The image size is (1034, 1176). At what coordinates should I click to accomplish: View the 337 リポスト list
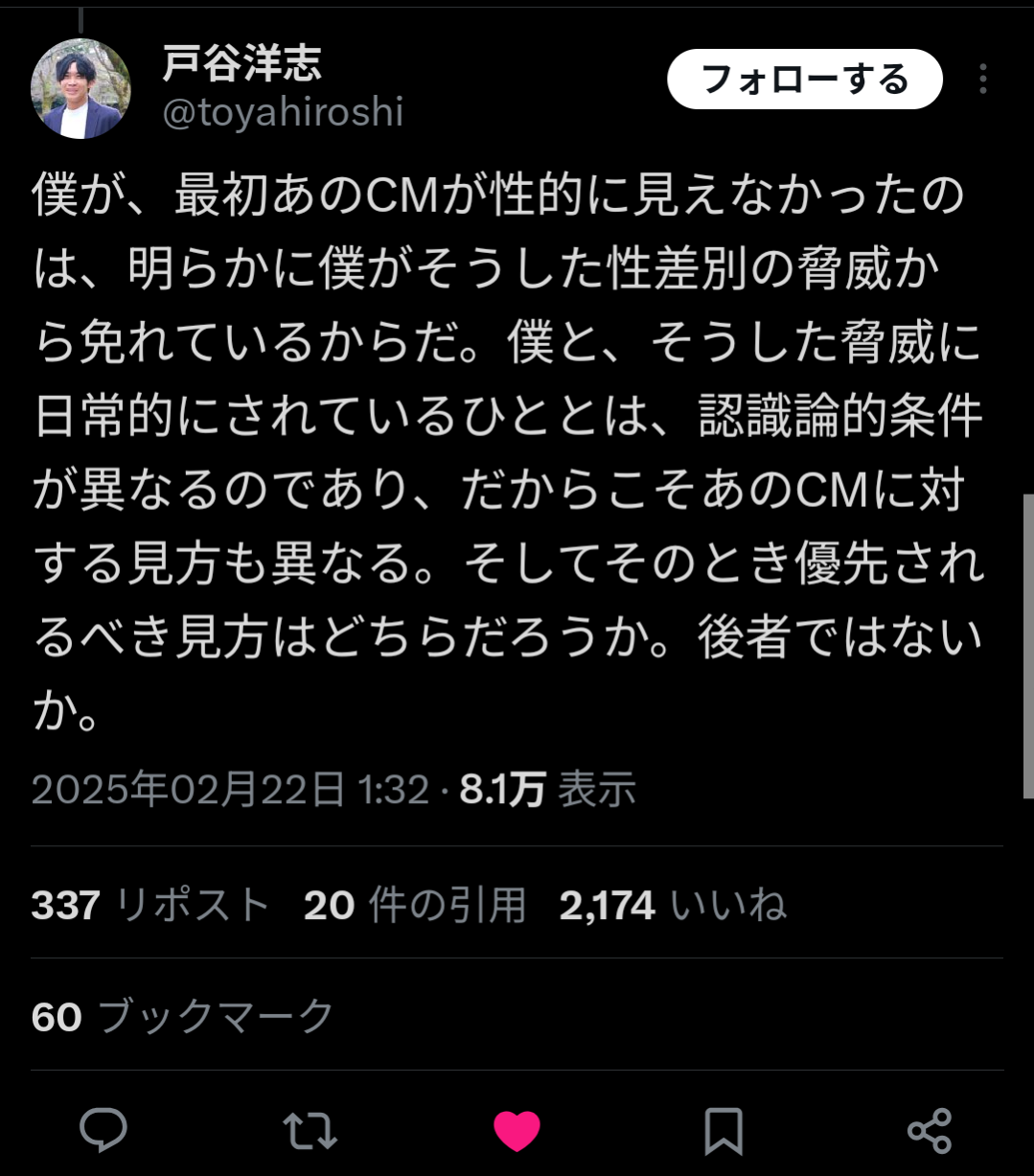pyautogui.click(x=150, y=905)
